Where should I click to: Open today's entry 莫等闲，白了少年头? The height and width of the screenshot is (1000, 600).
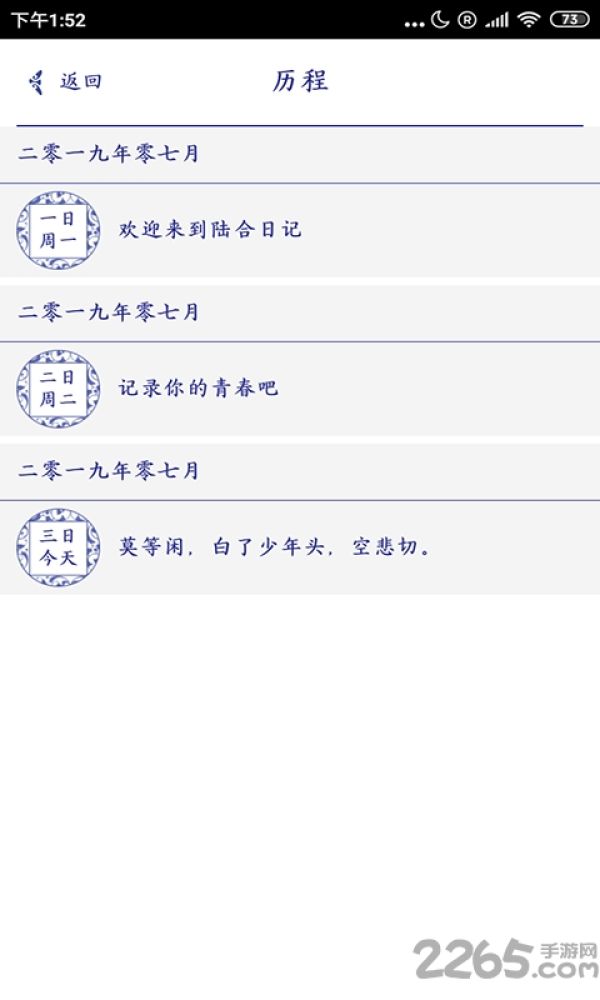300,548
